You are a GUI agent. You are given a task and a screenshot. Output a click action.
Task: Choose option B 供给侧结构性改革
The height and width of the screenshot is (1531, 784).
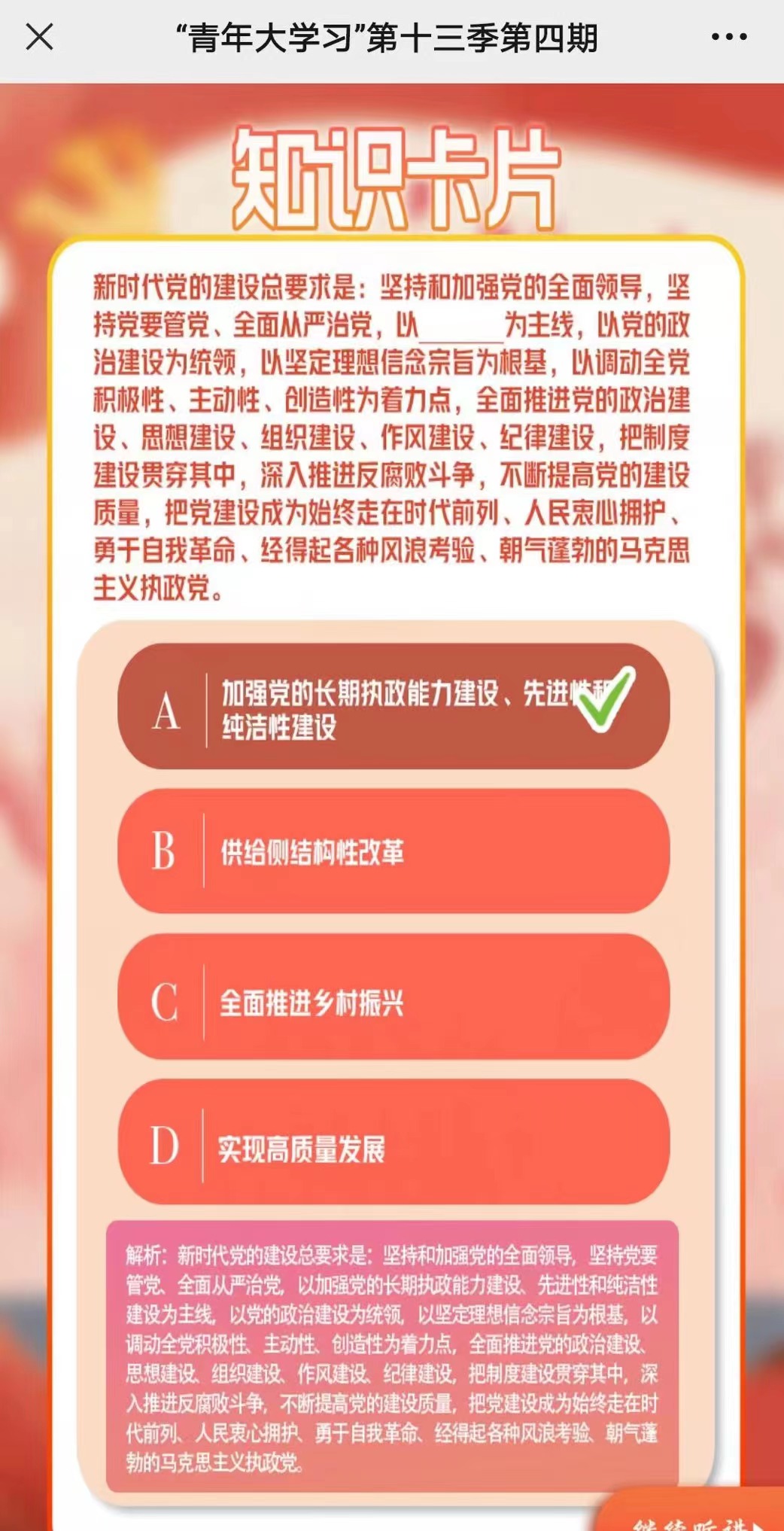[393, 852]
